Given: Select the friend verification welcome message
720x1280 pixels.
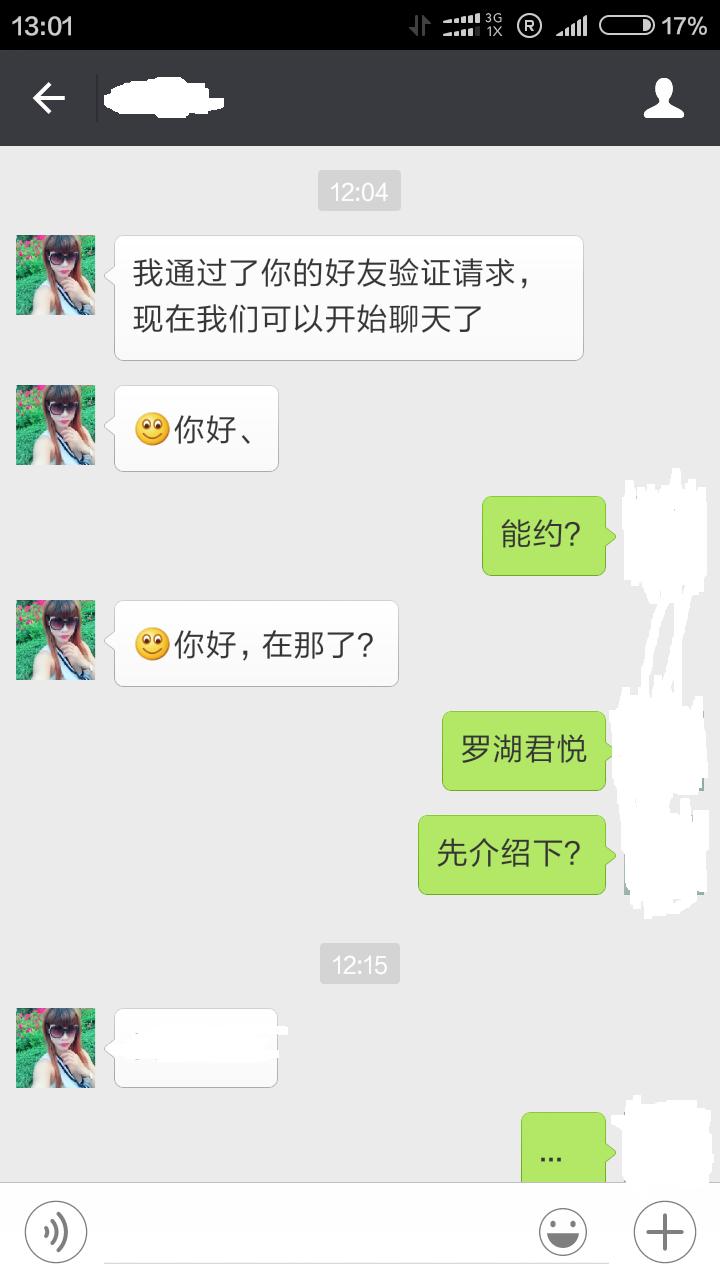Looking at the screenshot, I should (349, 296).
